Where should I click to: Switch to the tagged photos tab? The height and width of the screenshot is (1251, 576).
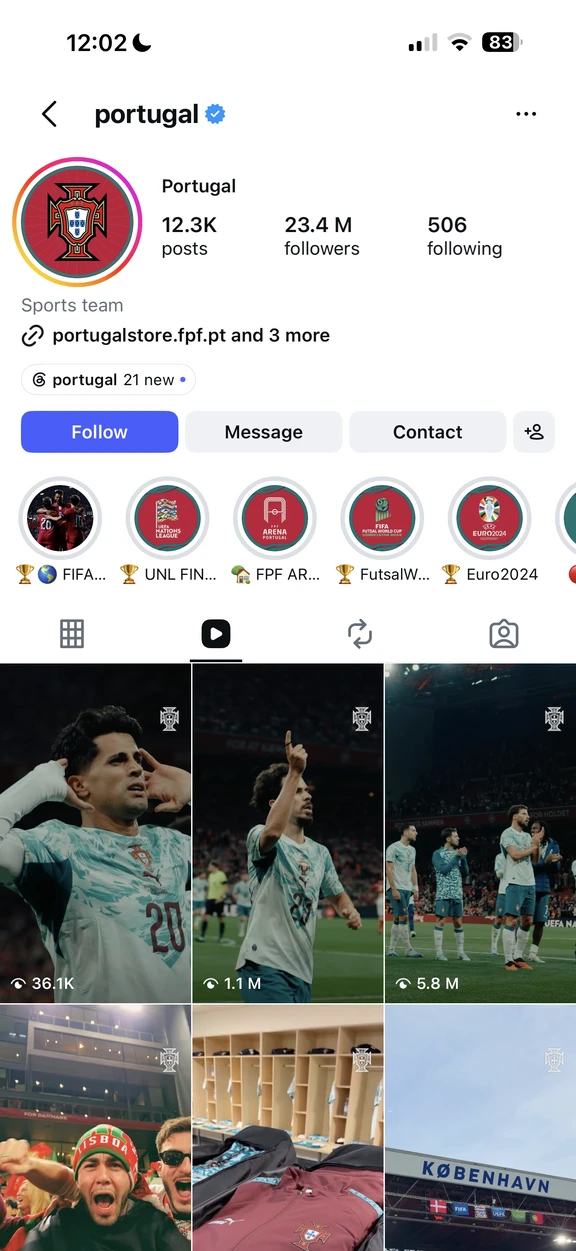504,633
